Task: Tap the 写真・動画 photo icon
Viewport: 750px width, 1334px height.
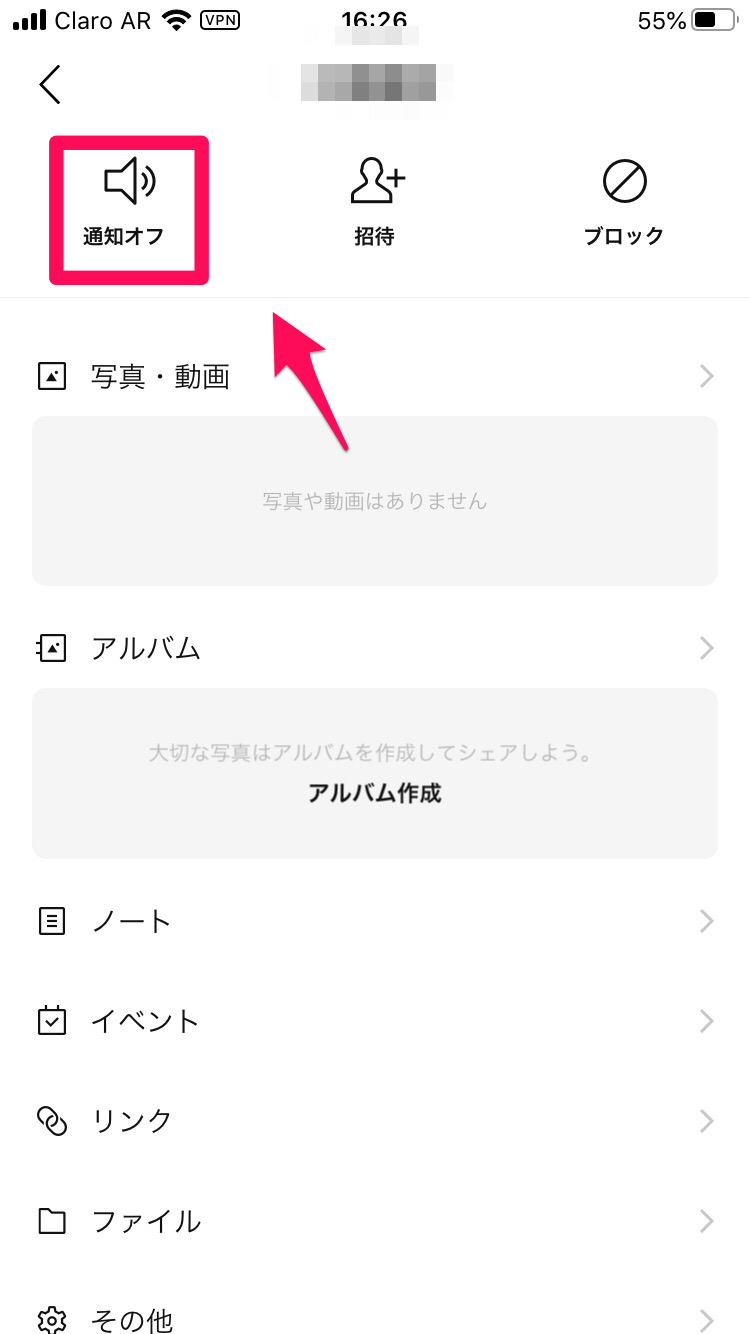Action: [51, 376]
